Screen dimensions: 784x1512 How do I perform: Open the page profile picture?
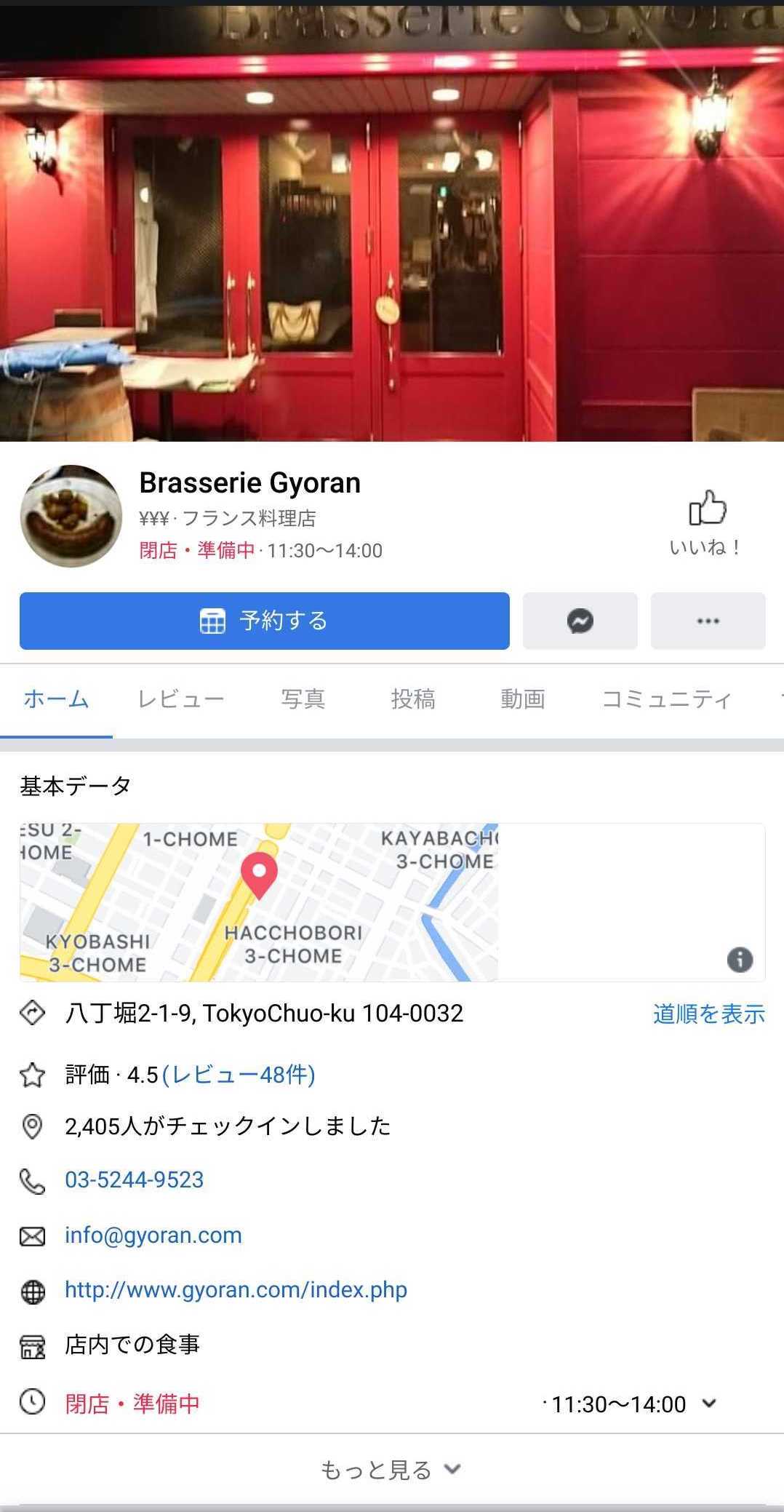(71, 516)
